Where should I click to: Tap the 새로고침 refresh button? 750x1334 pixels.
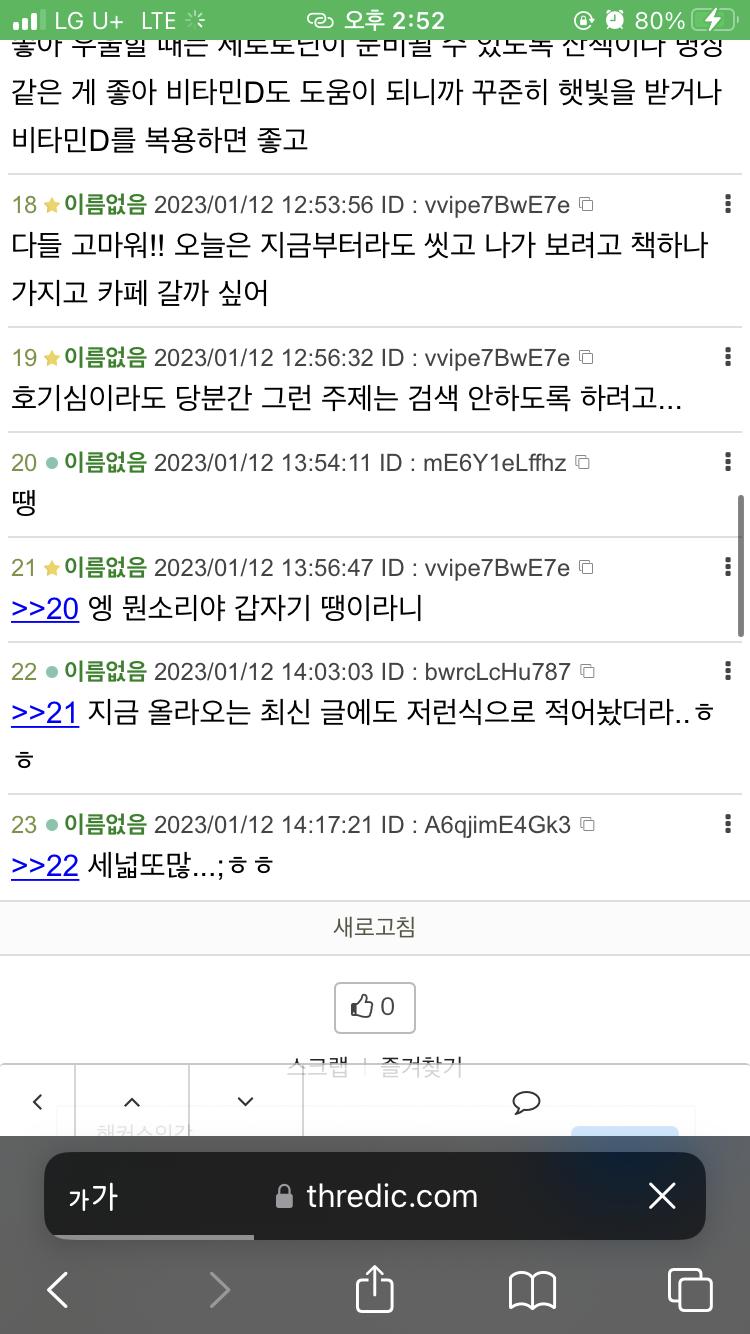[375, 927]
